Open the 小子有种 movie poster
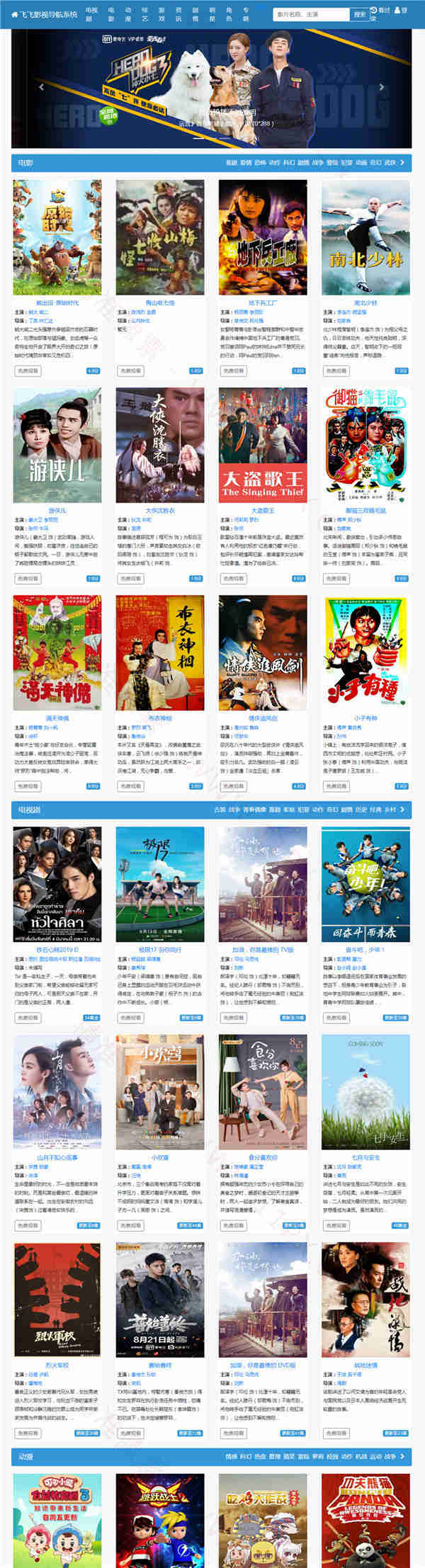The width and height of the screenshot is (425, 1568). (x=365, y=652)
